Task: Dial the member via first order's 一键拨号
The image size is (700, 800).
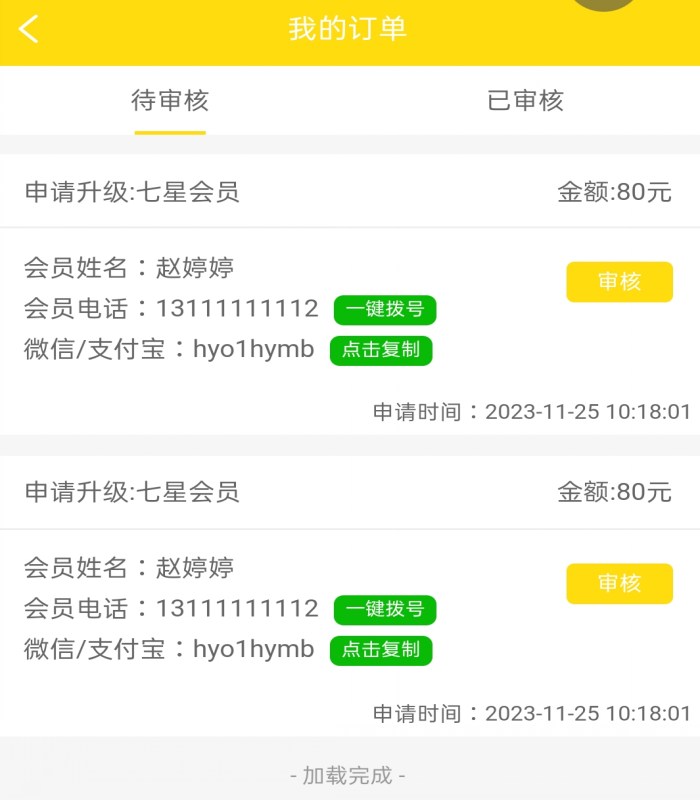Action: (x=385, y=310)
